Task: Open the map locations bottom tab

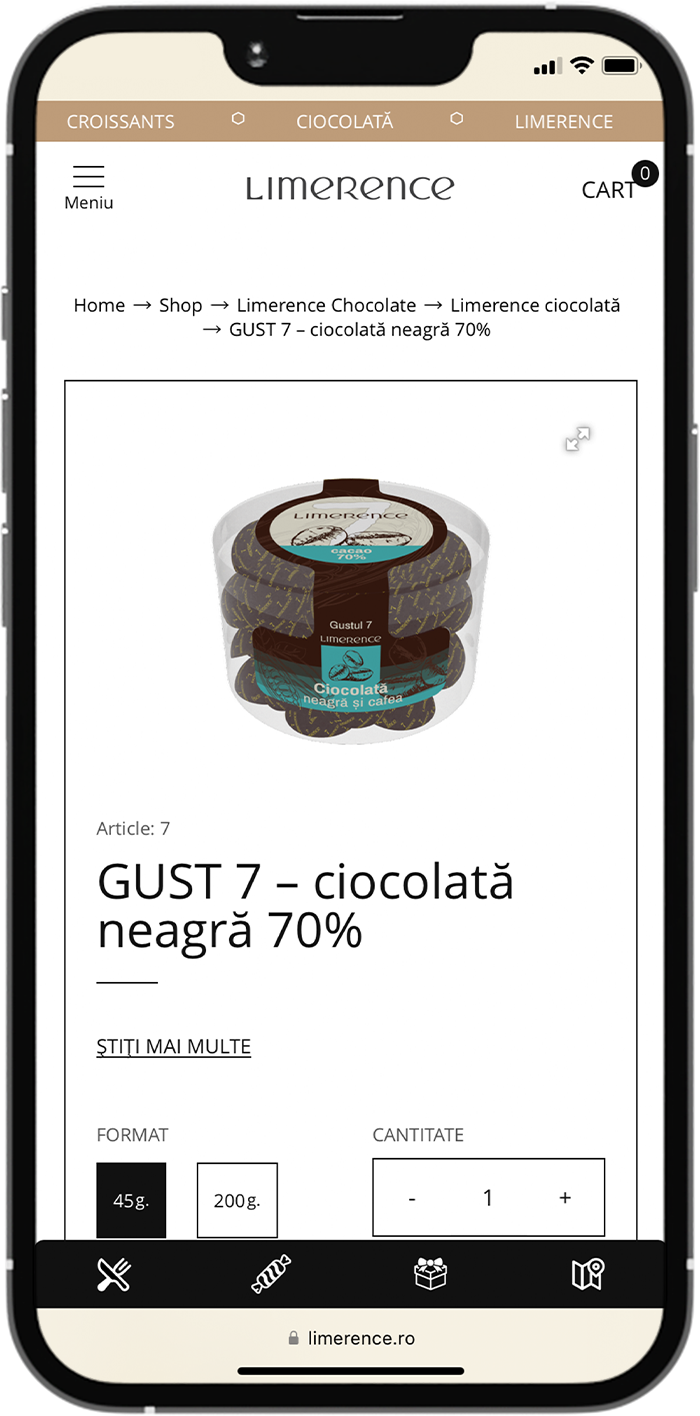Action: (x=587, y=1274)
